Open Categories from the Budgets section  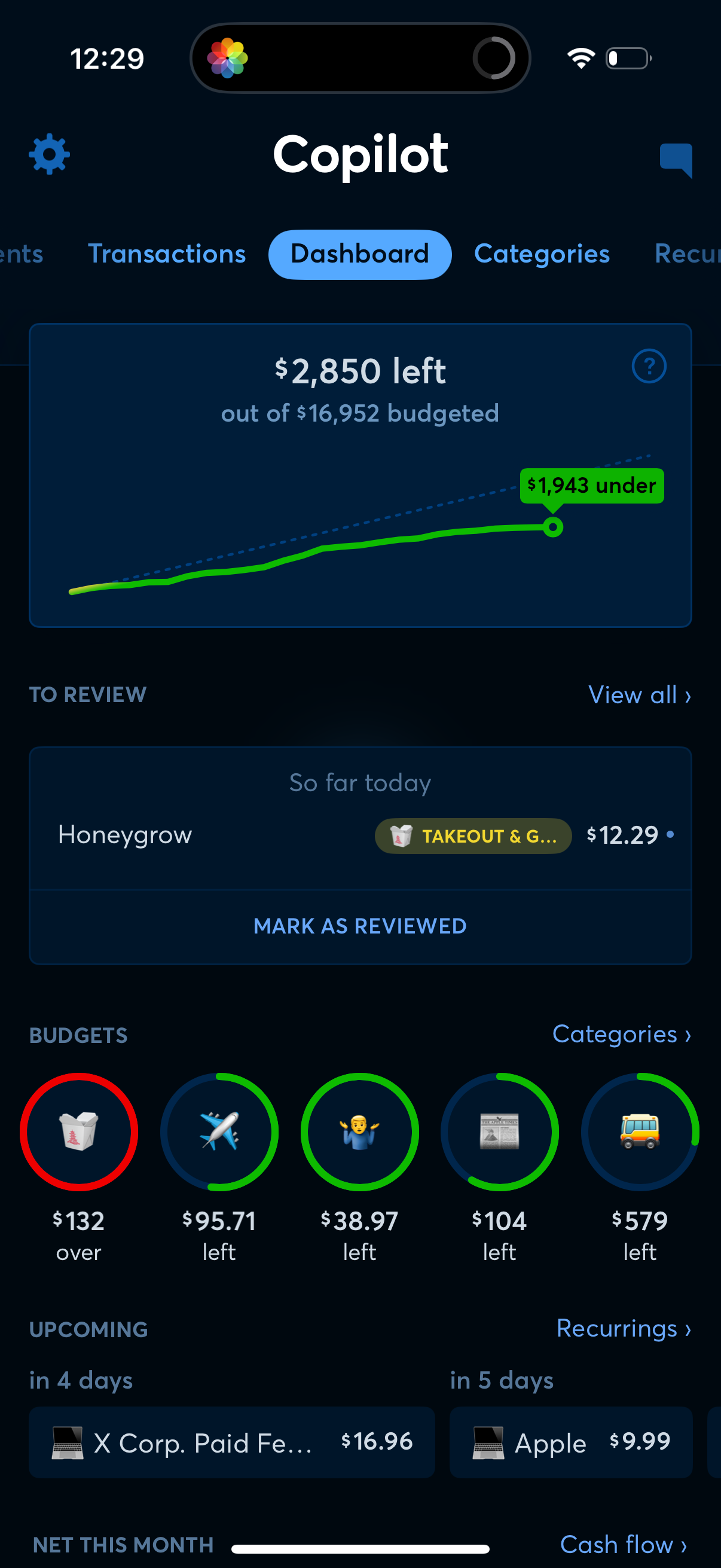tap(621, 1034)
